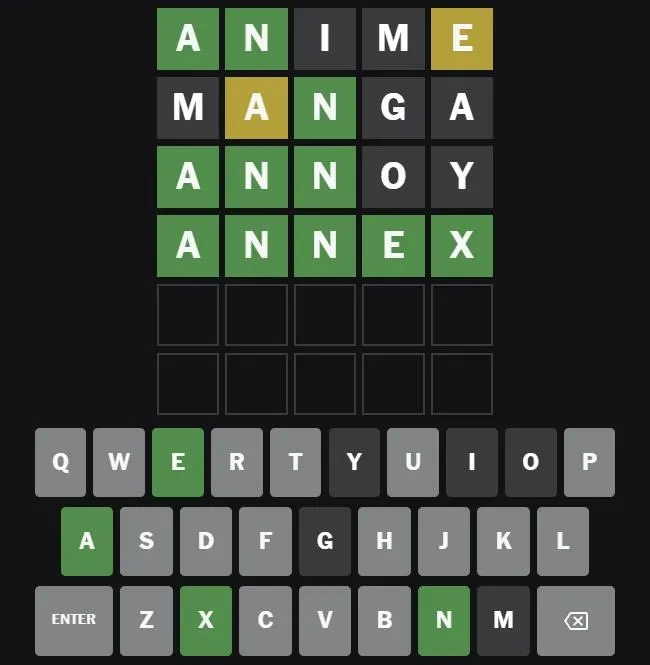Select the green E key

pyautogui.click(x=178, y=462)
